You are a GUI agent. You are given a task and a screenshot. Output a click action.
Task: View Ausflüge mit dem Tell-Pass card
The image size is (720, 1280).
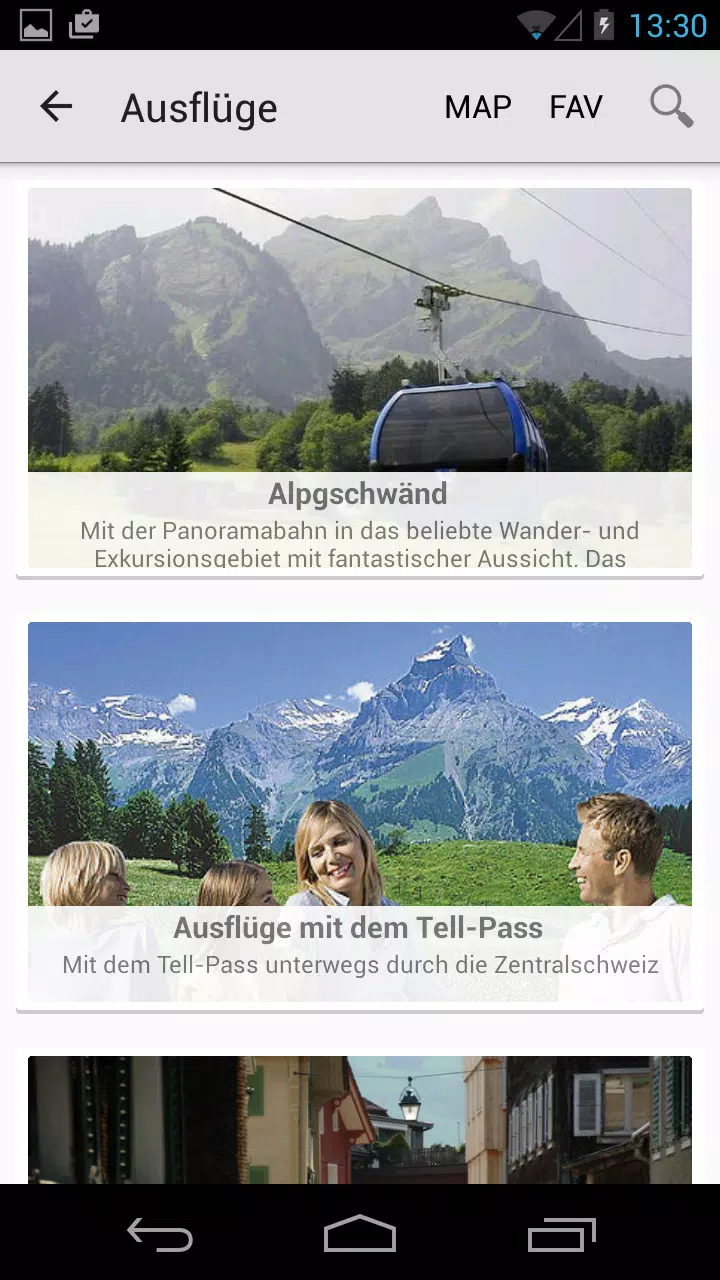tap(360, 812)
